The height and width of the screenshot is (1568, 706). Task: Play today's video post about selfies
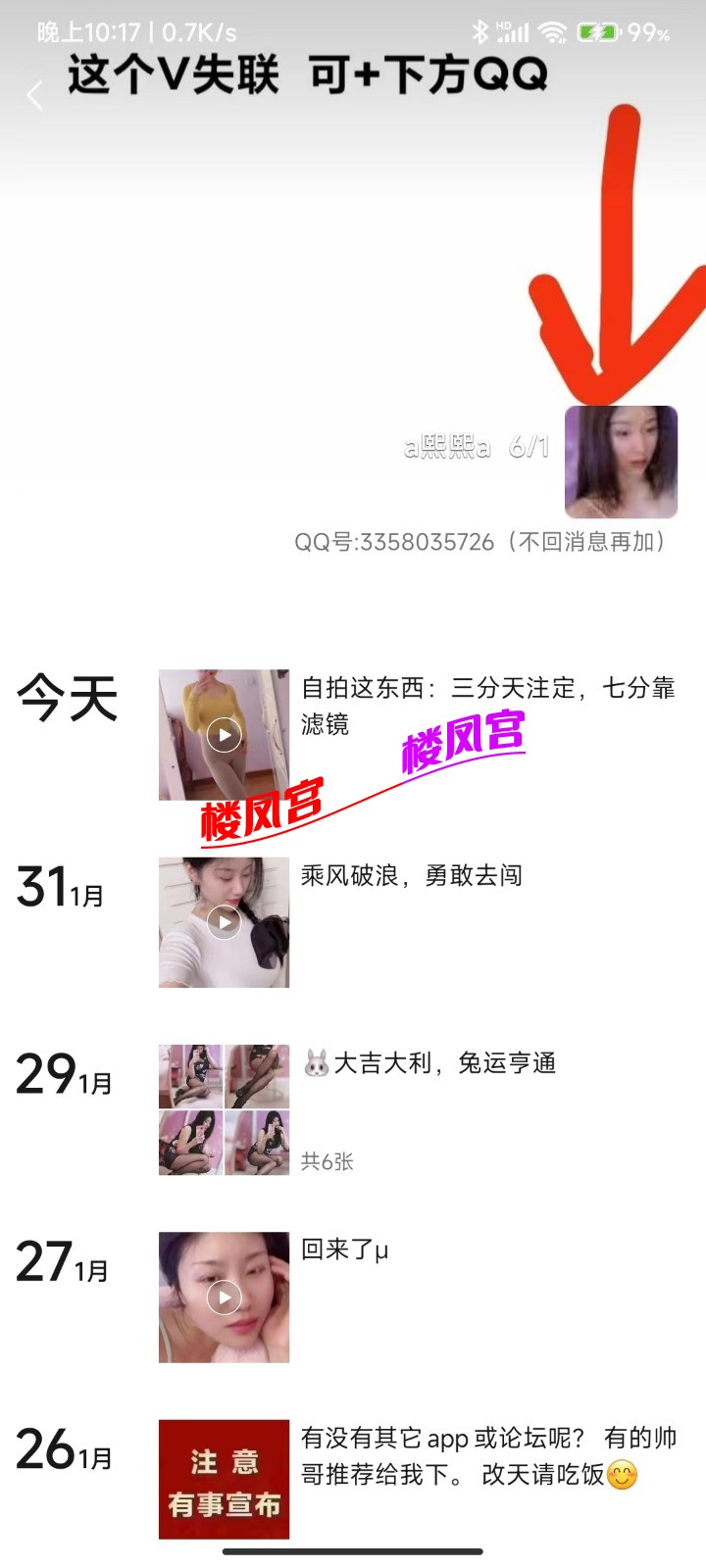click(x=224, y=735)
